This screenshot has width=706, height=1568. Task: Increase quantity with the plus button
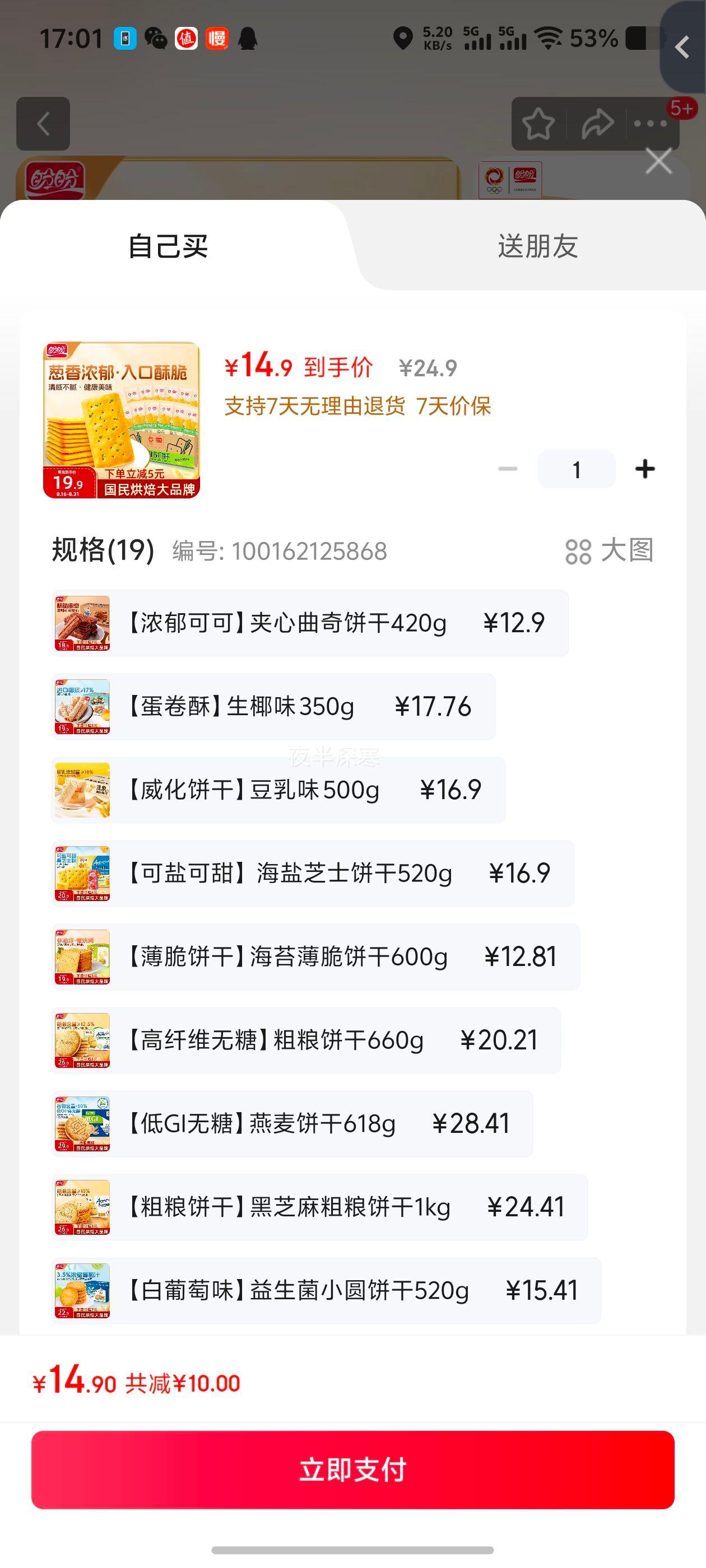(x=644, y=469)
